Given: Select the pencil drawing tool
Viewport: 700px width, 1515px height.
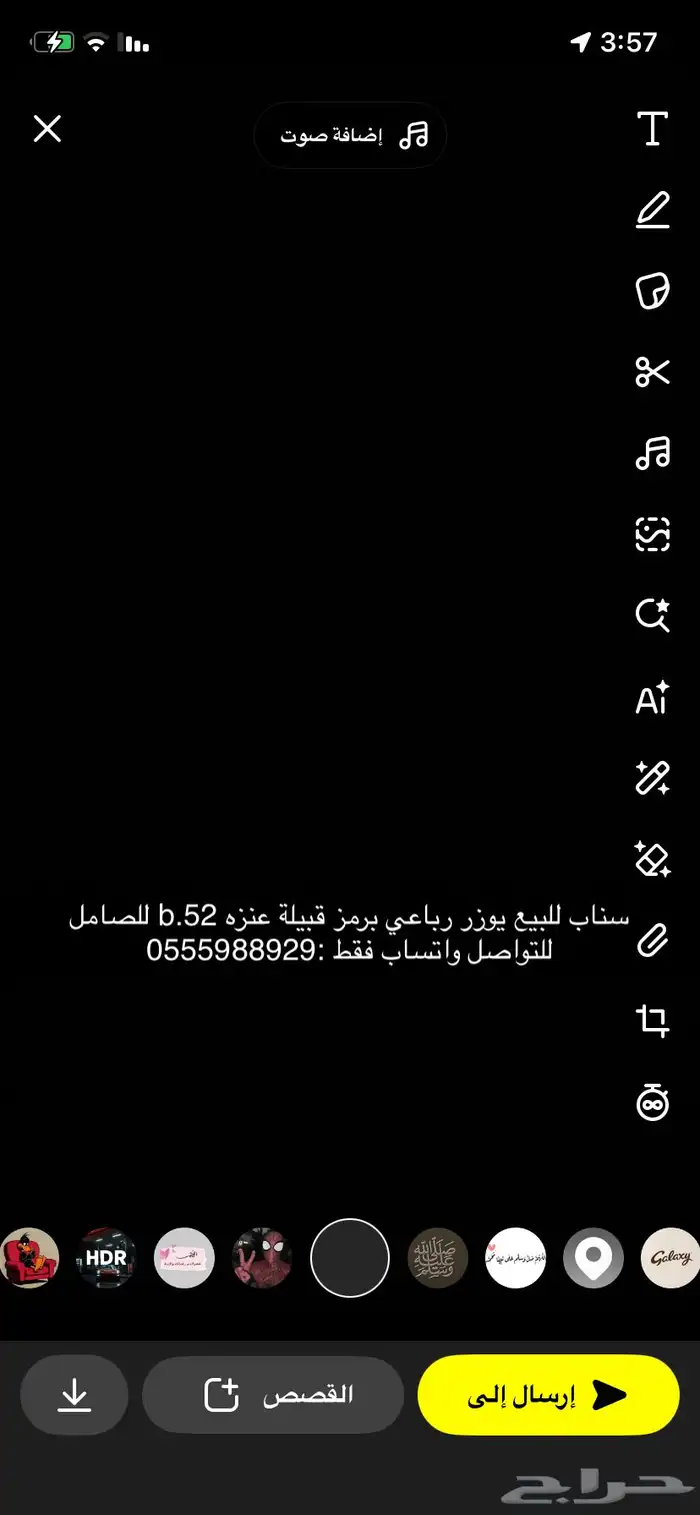Looking at the screenshot, I should coord(652,211).
